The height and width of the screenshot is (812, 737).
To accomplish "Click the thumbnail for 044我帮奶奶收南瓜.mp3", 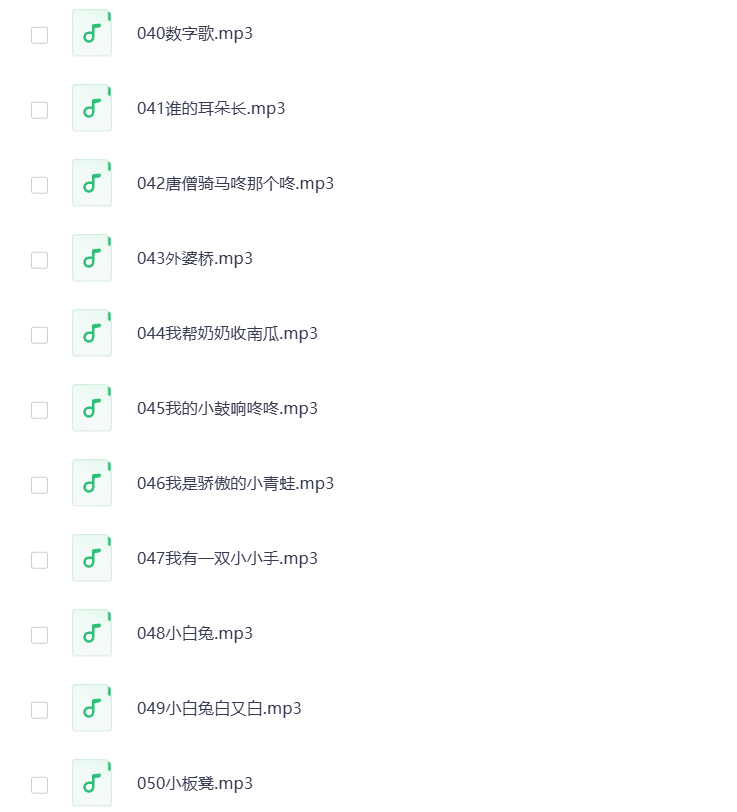I will pos(91,333).
